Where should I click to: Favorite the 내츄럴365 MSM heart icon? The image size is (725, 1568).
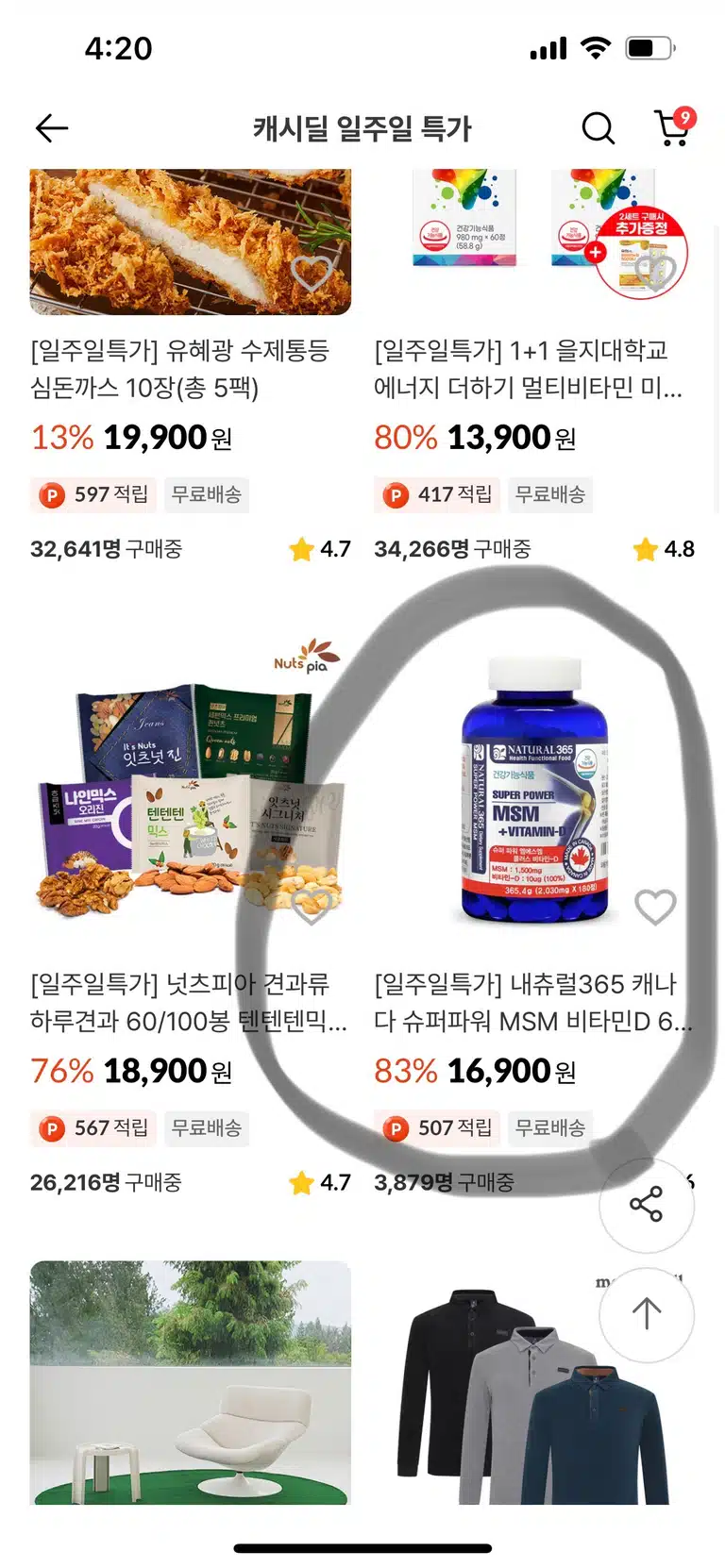(655, 907)
